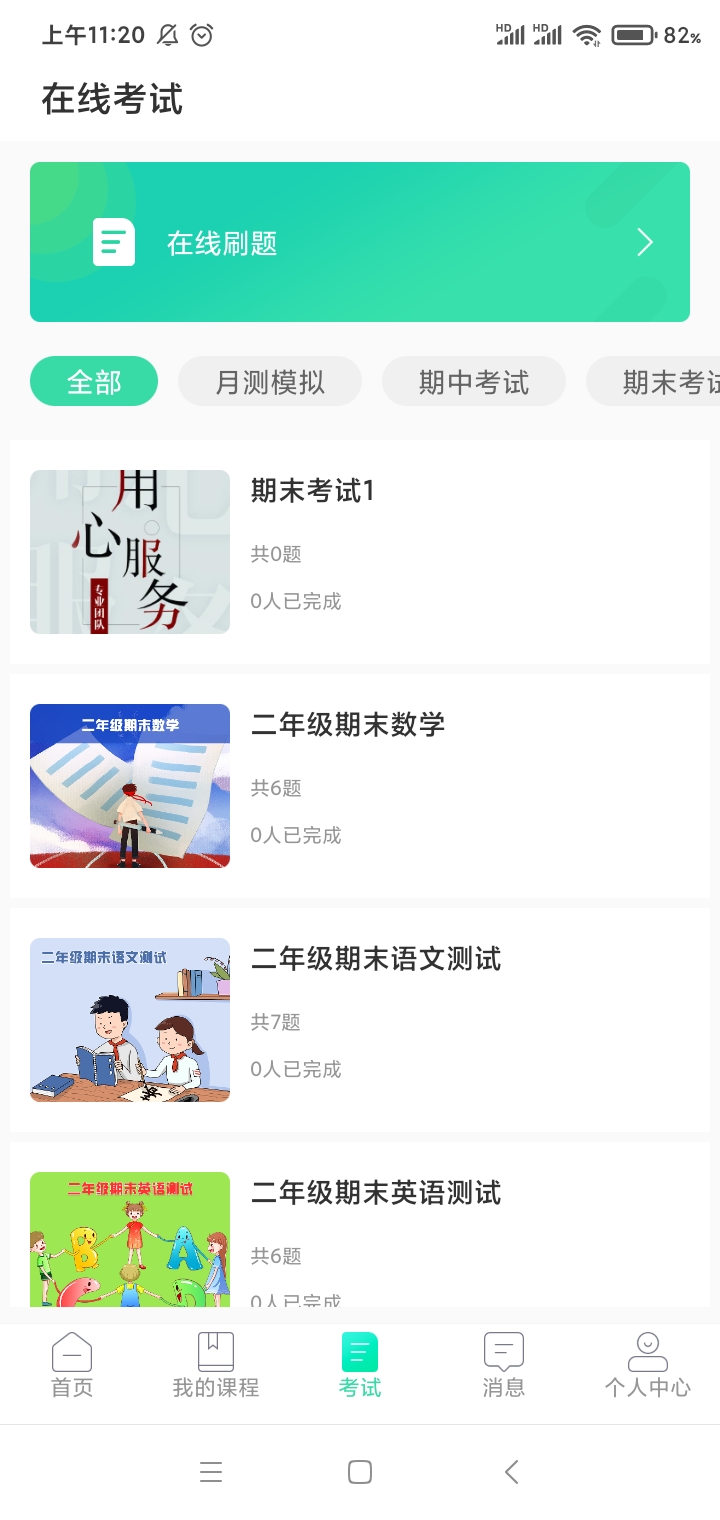Go to the 首页 tab

(72, 1365)
